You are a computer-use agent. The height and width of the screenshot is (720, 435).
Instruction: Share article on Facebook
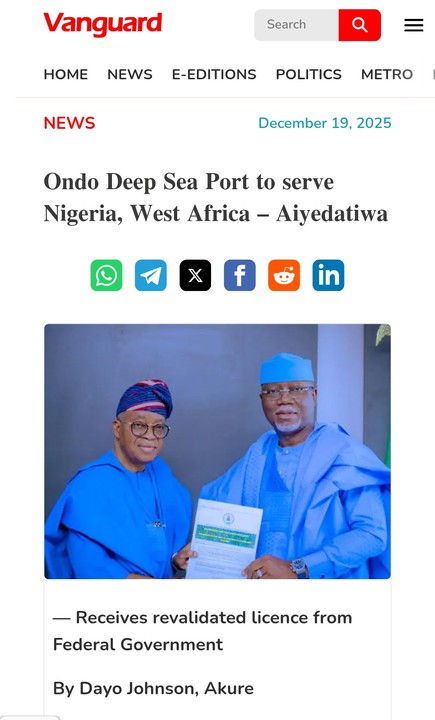240,276
